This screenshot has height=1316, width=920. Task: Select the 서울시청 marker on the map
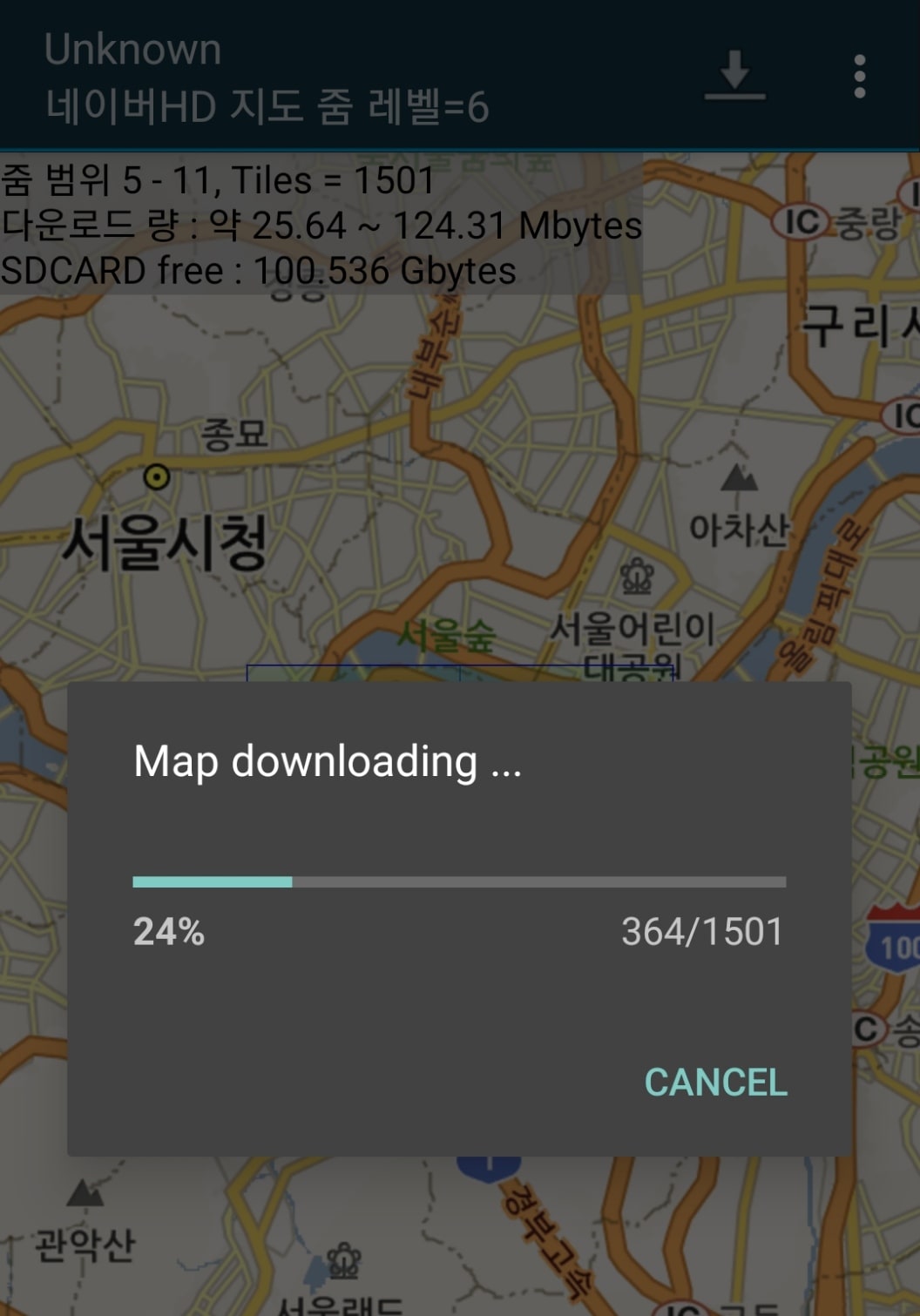click(156, 476)
